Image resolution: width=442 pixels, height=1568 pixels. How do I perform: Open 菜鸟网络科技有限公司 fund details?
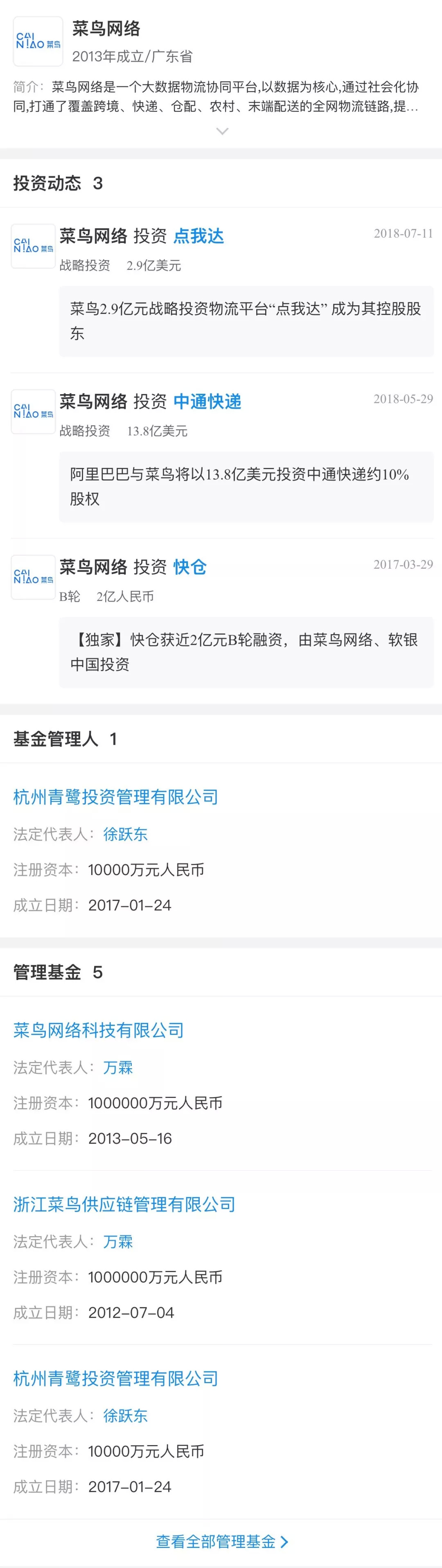click(99, 1030)
